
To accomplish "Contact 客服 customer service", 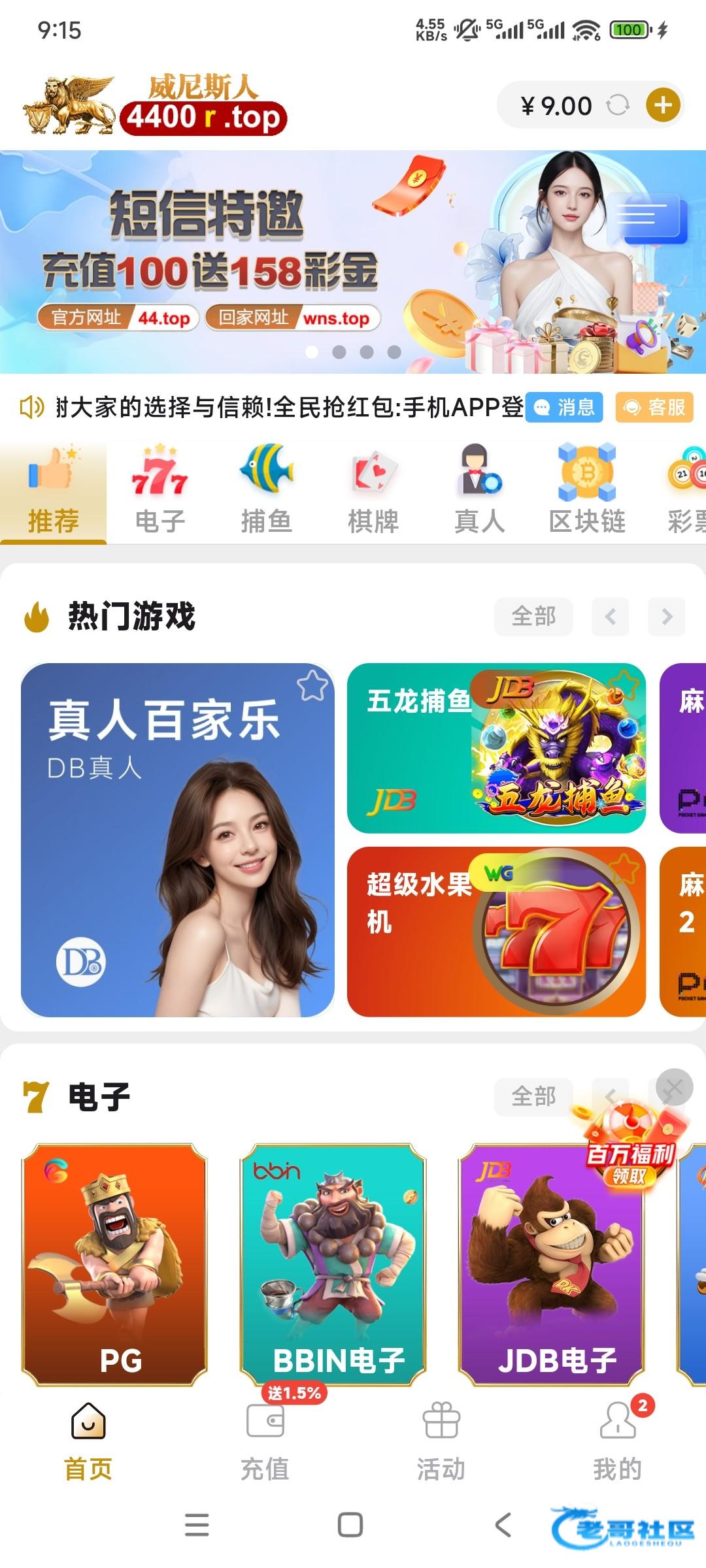I will coord(654,408).
